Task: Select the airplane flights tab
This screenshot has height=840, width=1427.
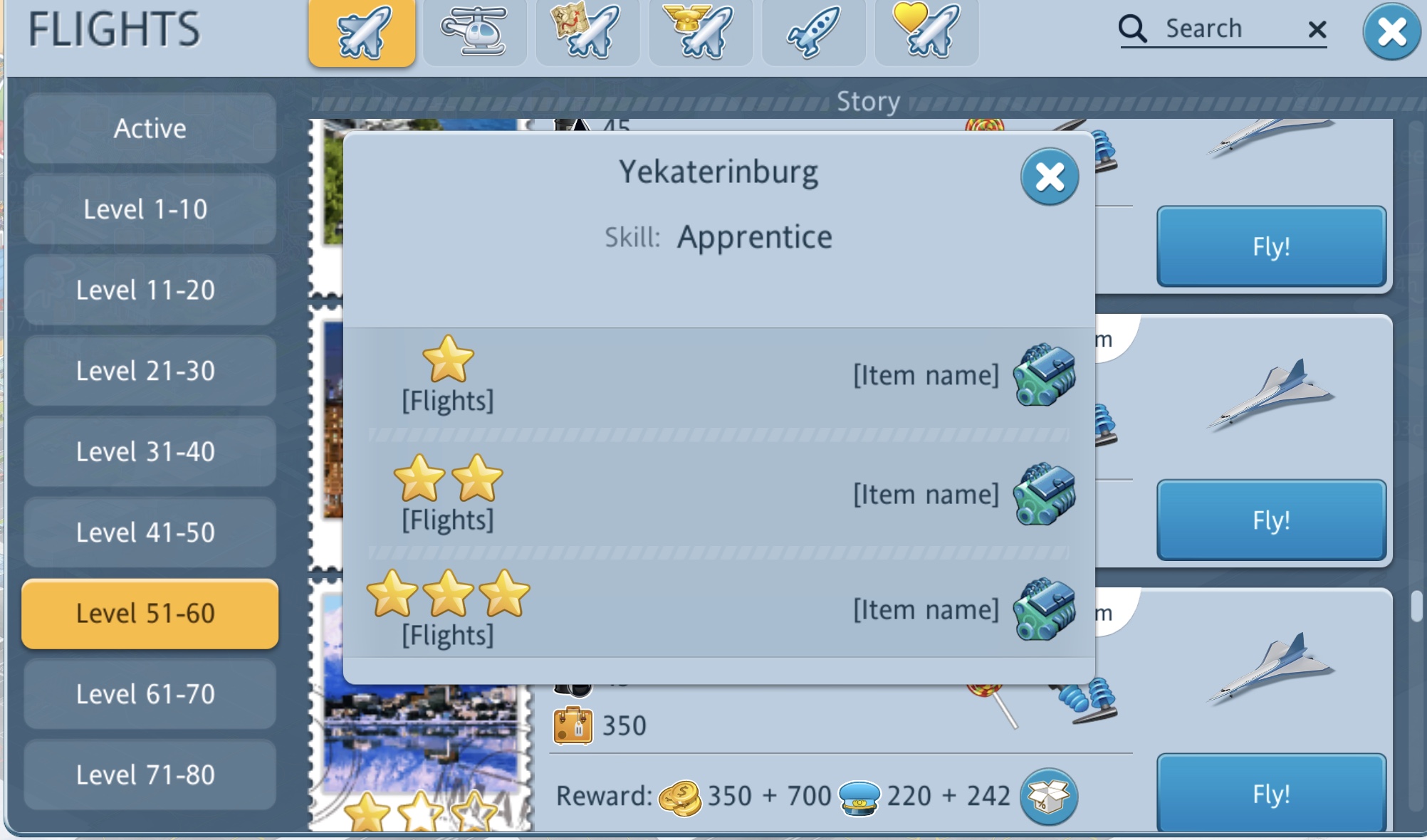Action: pyautogui.click(x=362, y=32)
